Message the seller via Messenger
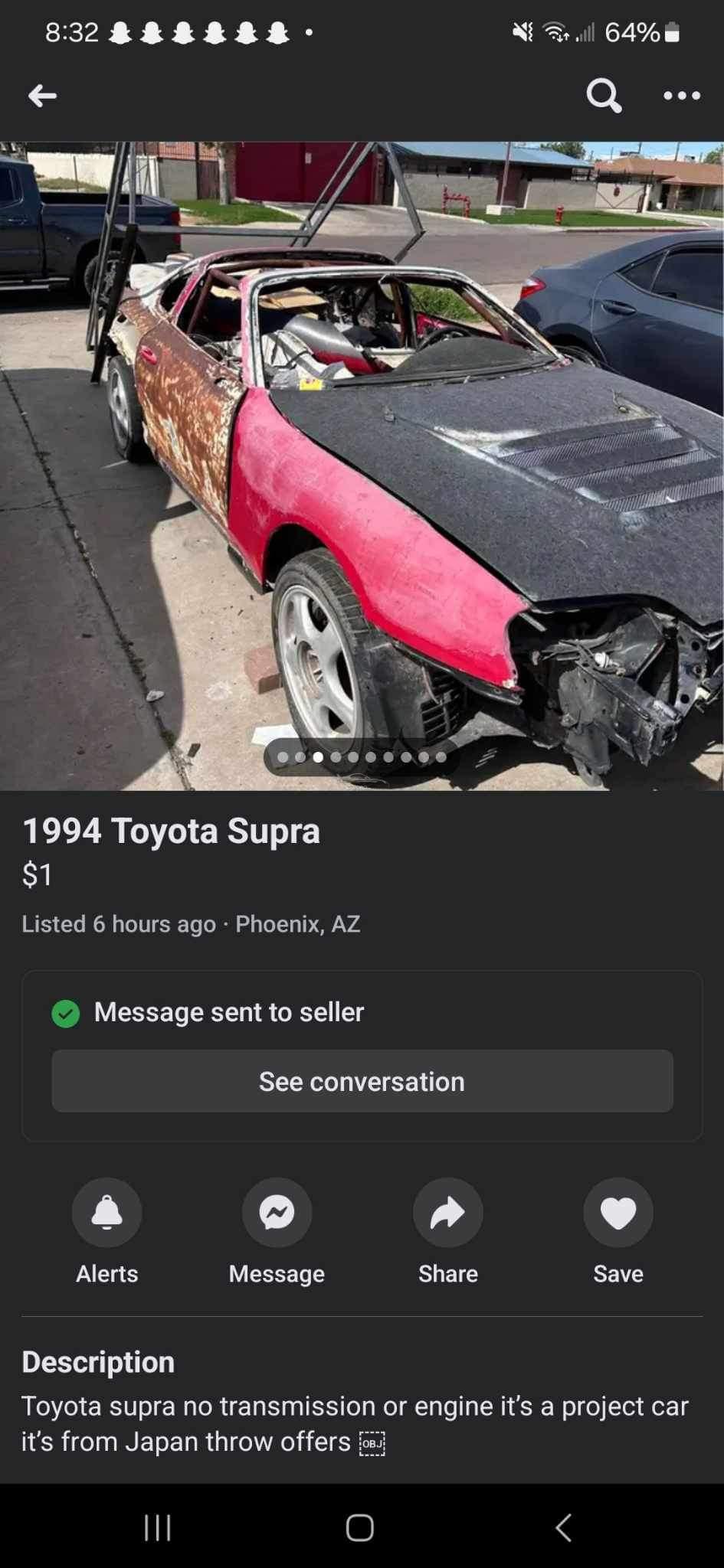 click(277, 1213)
